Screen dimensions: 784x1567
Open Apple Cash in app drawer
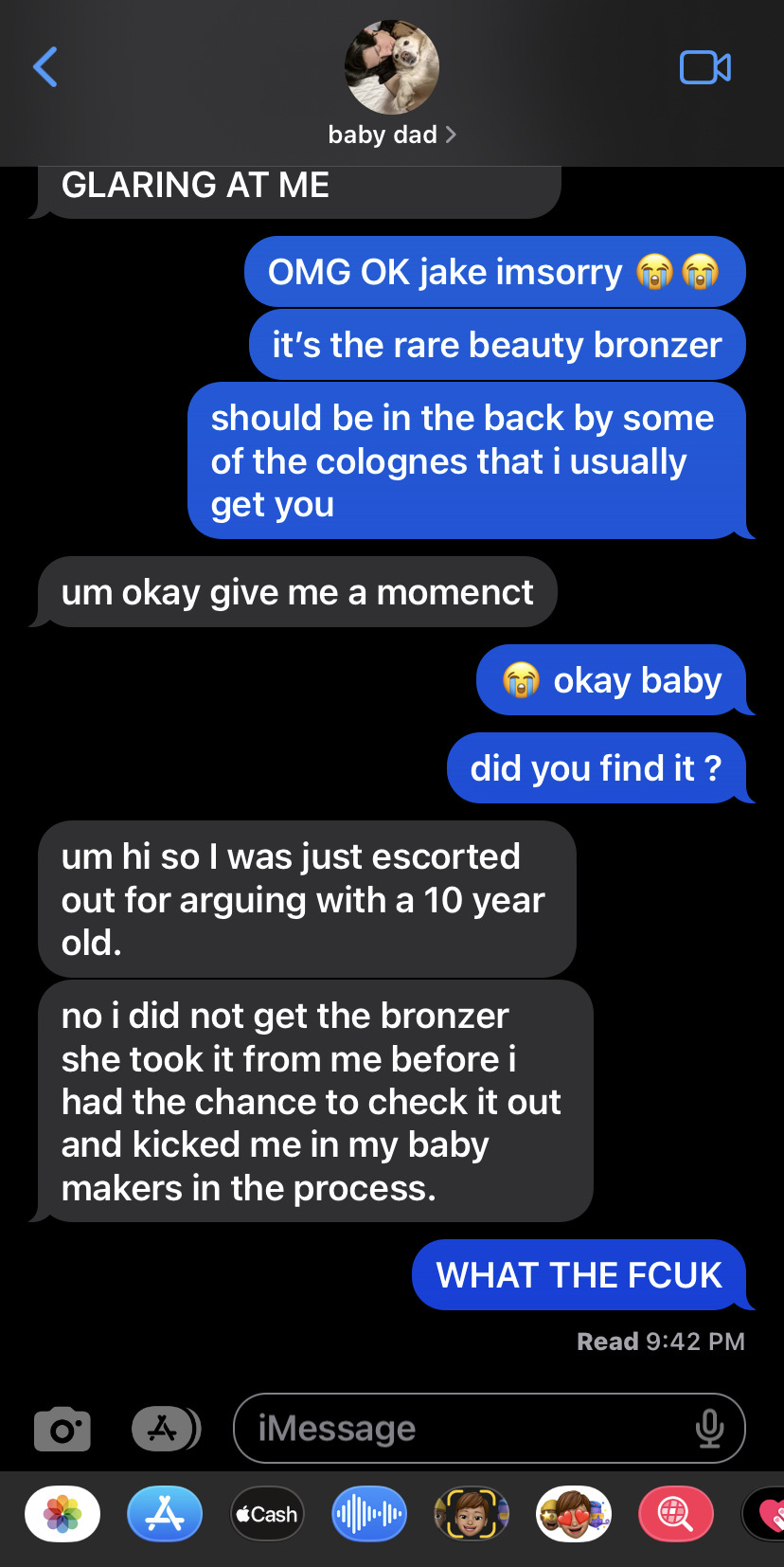(267, 1514)
